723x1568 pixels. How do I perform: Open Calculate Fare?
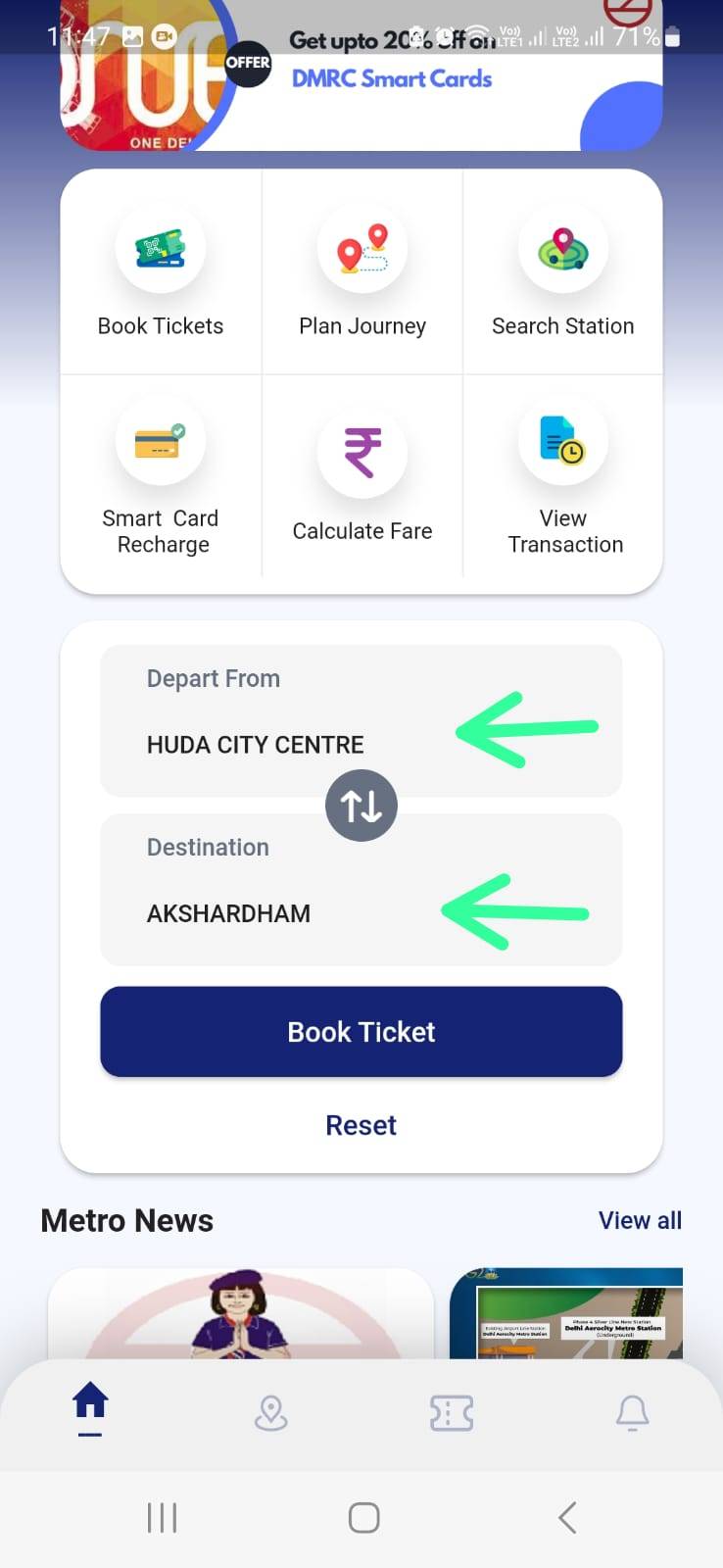(361, 476)
